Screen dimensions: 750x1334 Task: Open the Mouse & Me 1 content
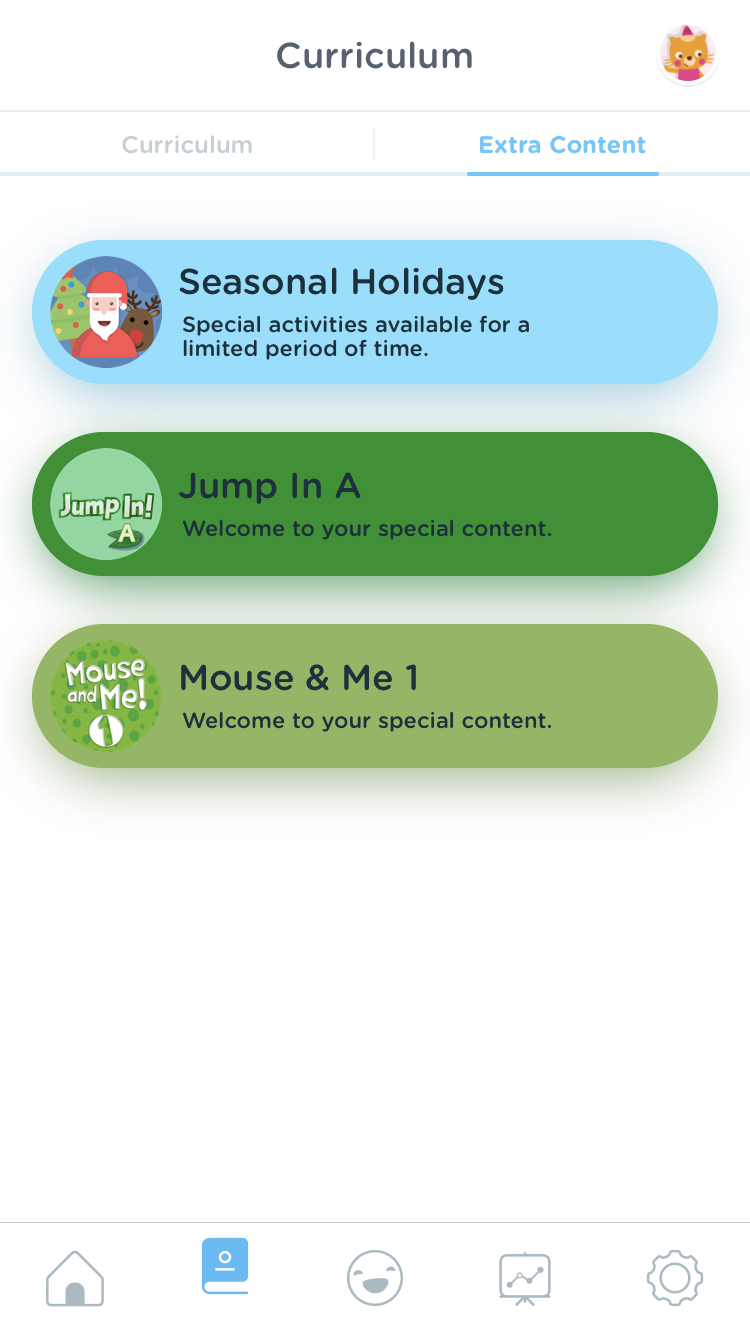point(375,696)
